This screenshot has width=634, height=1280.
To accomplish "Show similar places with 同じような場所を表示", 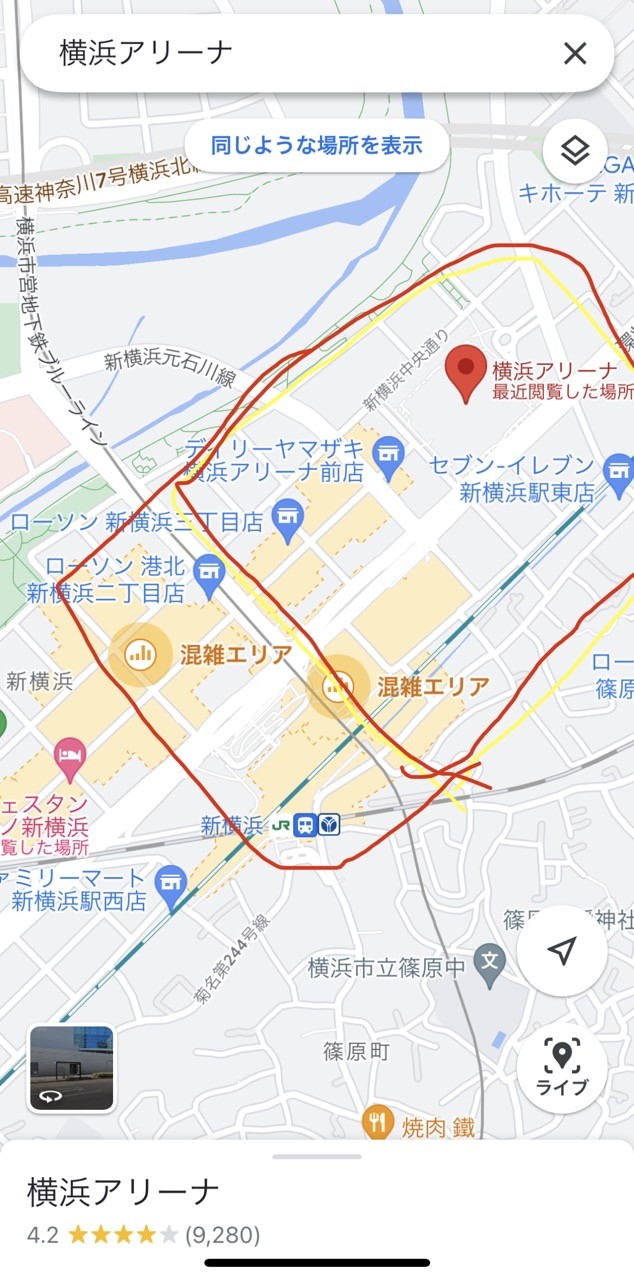I will pos(316,145).
